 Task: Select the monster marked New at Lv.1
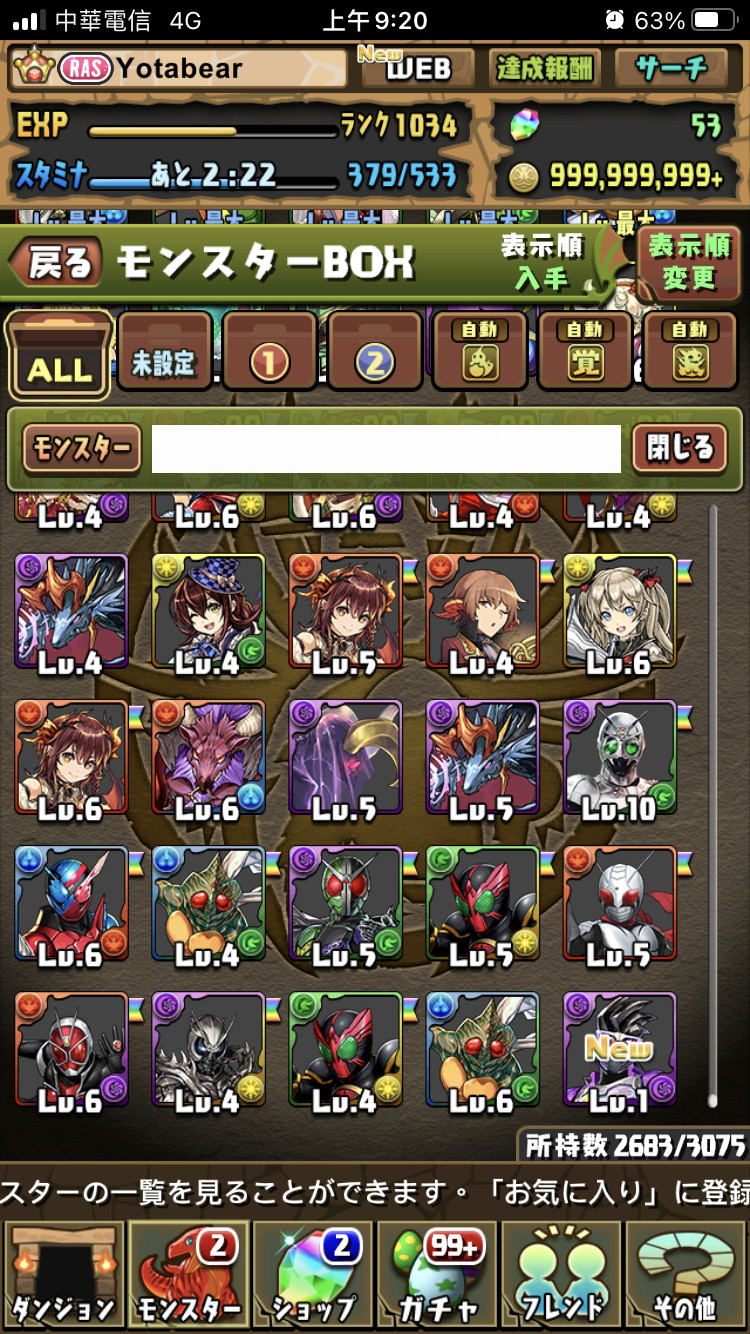click(620, 1050)
